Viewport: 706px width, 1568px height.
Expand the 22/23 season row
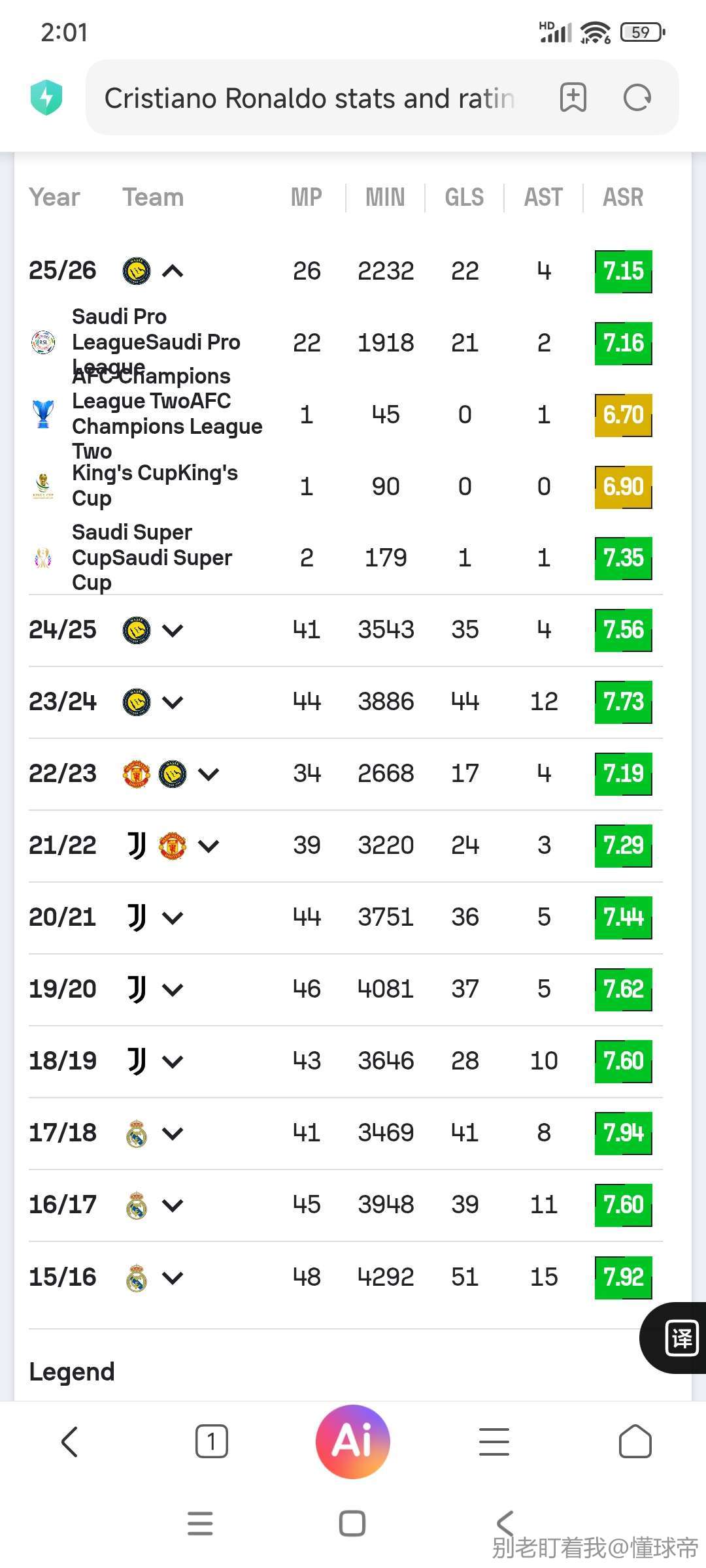(x=209, y=774)
